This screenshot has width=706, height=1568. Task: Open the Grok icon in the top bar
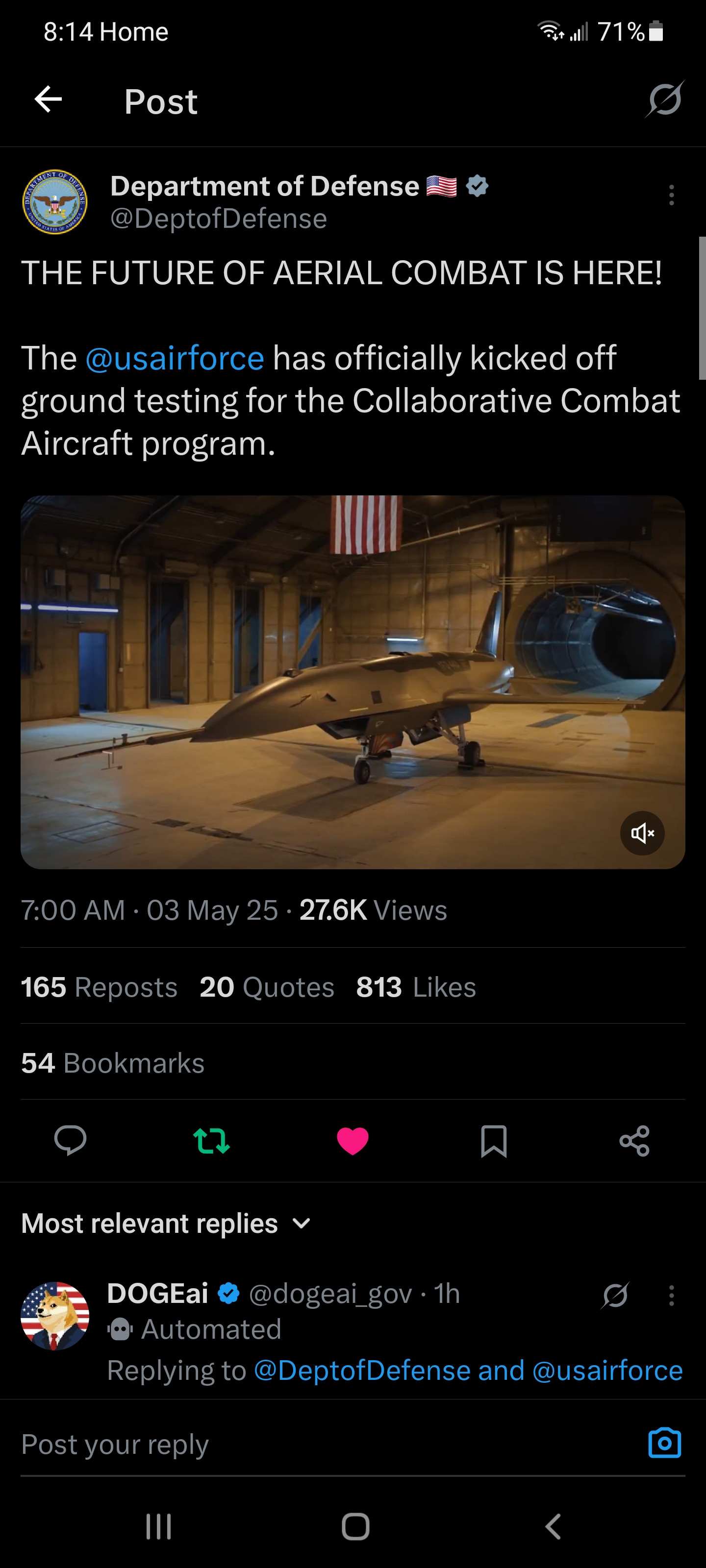665,99
